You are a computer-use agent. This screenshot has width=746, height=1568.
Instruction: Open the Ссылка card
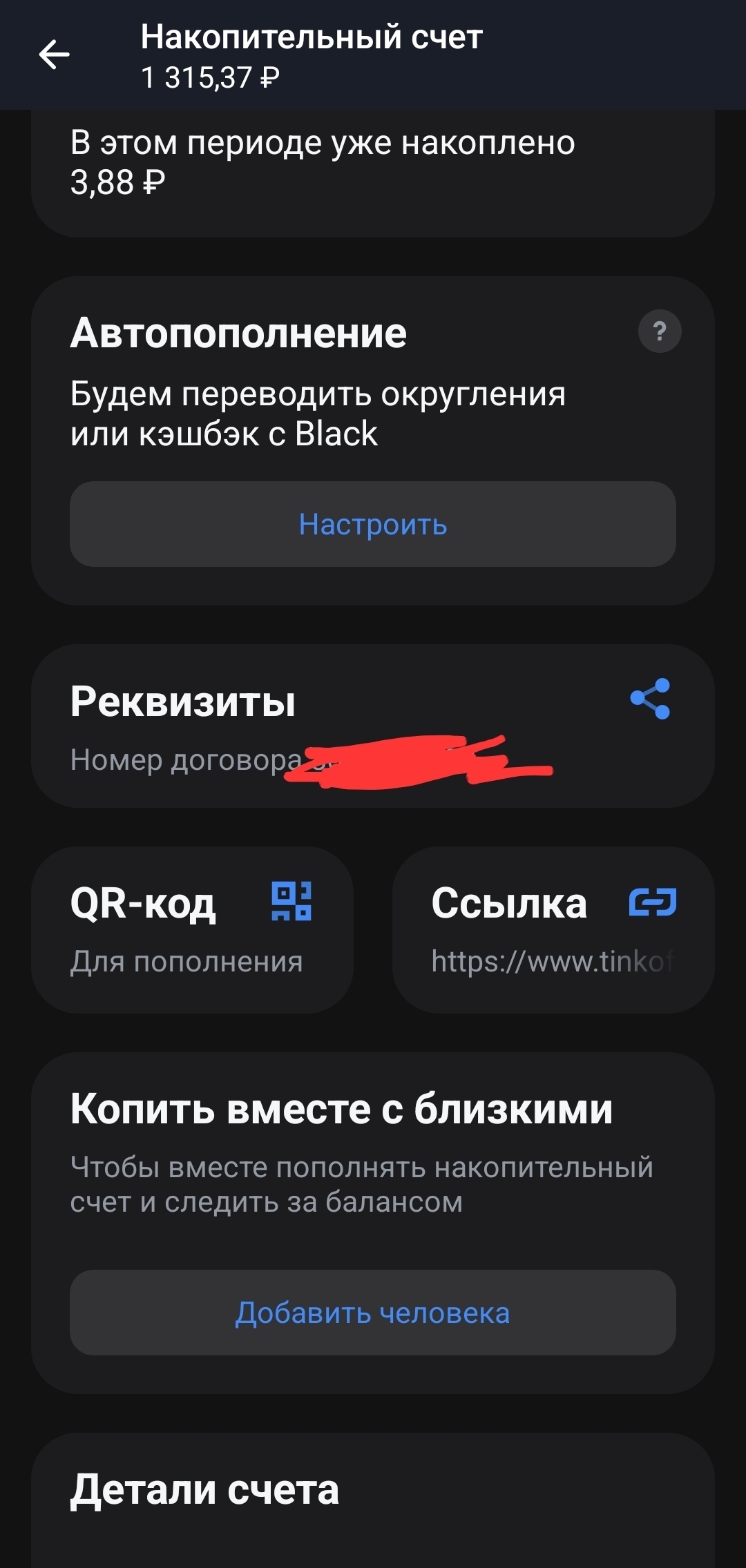pyautogui.click(x=553, y=929)
